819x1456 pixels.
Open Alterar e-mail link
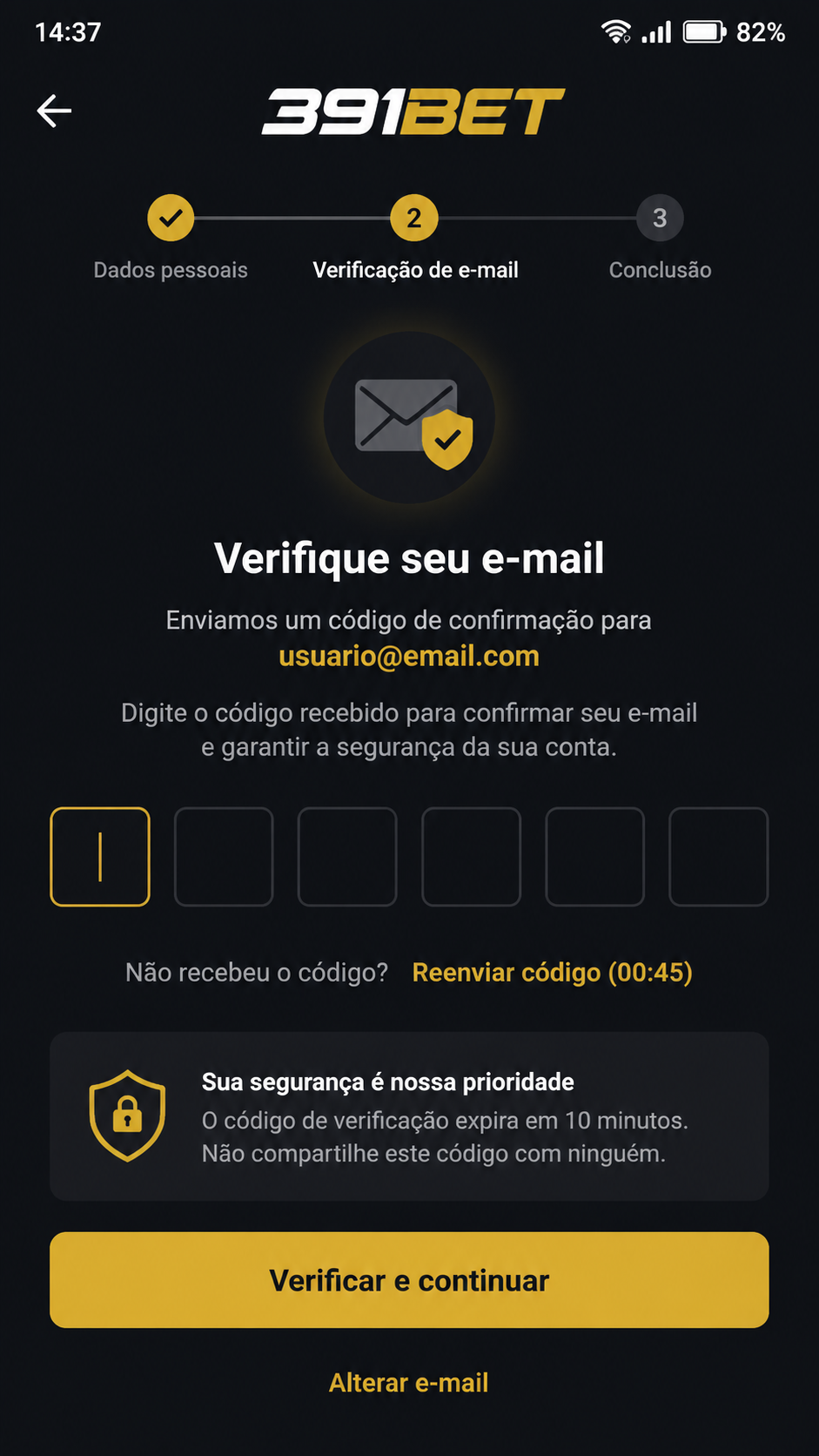409,1383
